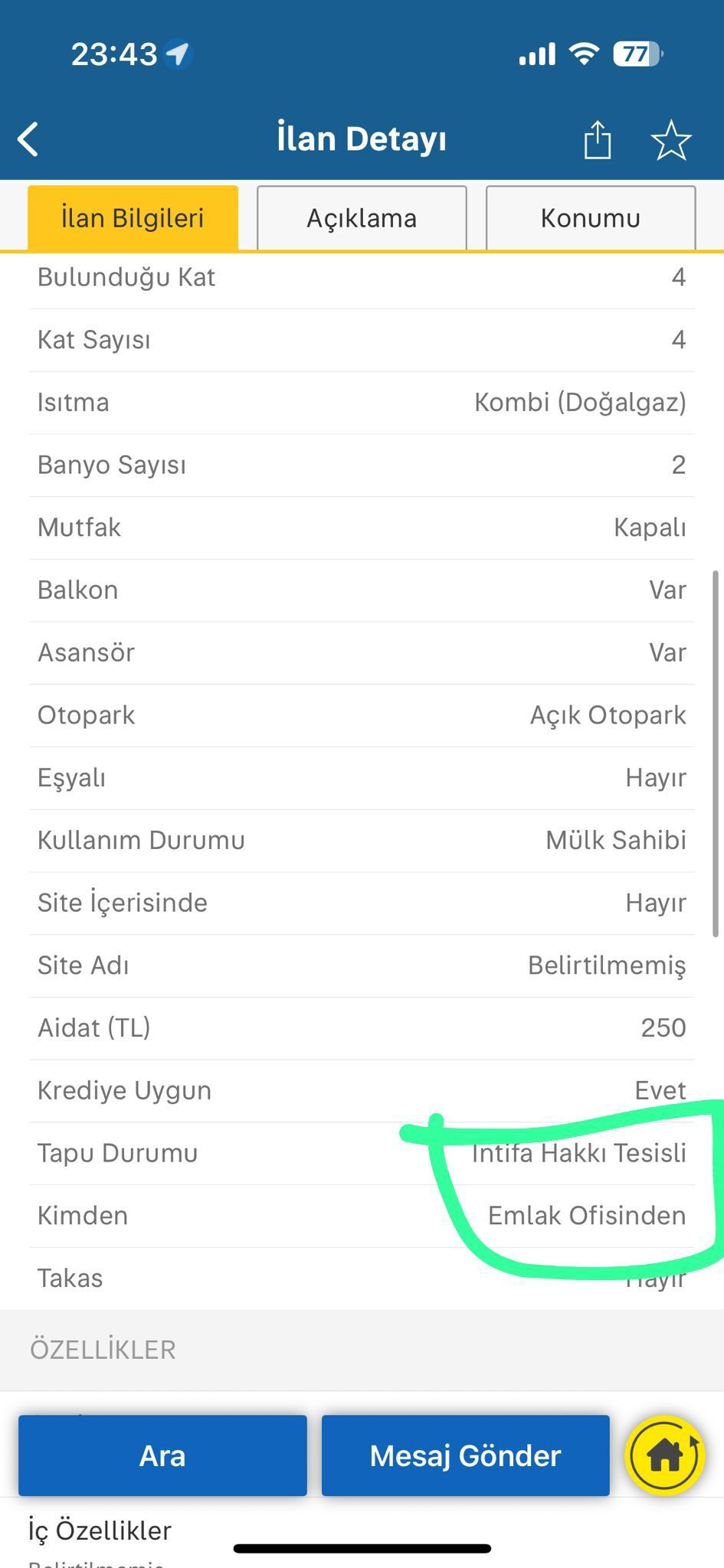Tap the battery indicator showing 77

click(637, 53)
